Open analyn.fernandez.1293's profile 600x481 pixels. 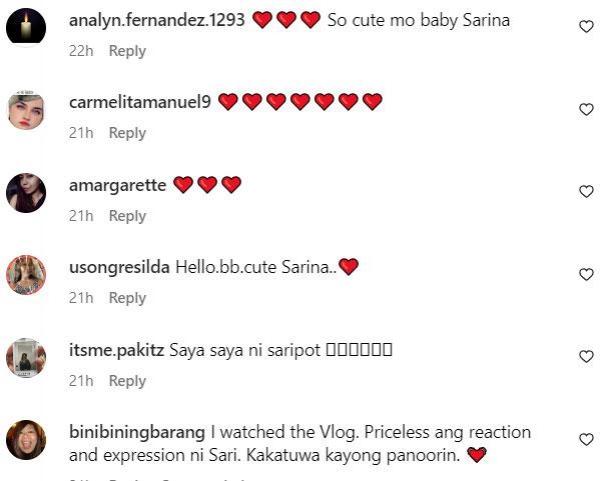tap(157, 19)
